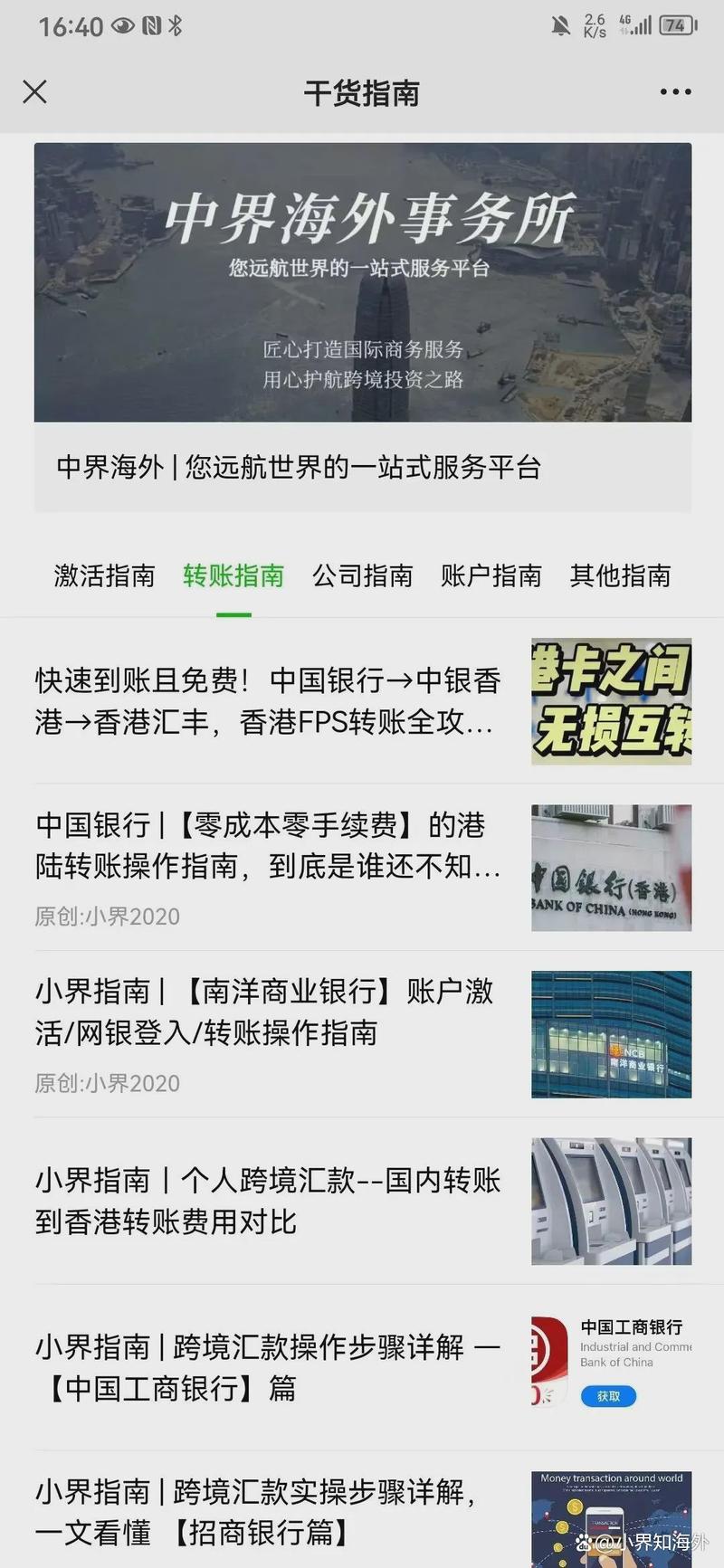Screen dimensions: 724x1568
Task: Open the 招商银行 cross-border remittance article
Action: pyautogui.click(x=262, y=1502)
